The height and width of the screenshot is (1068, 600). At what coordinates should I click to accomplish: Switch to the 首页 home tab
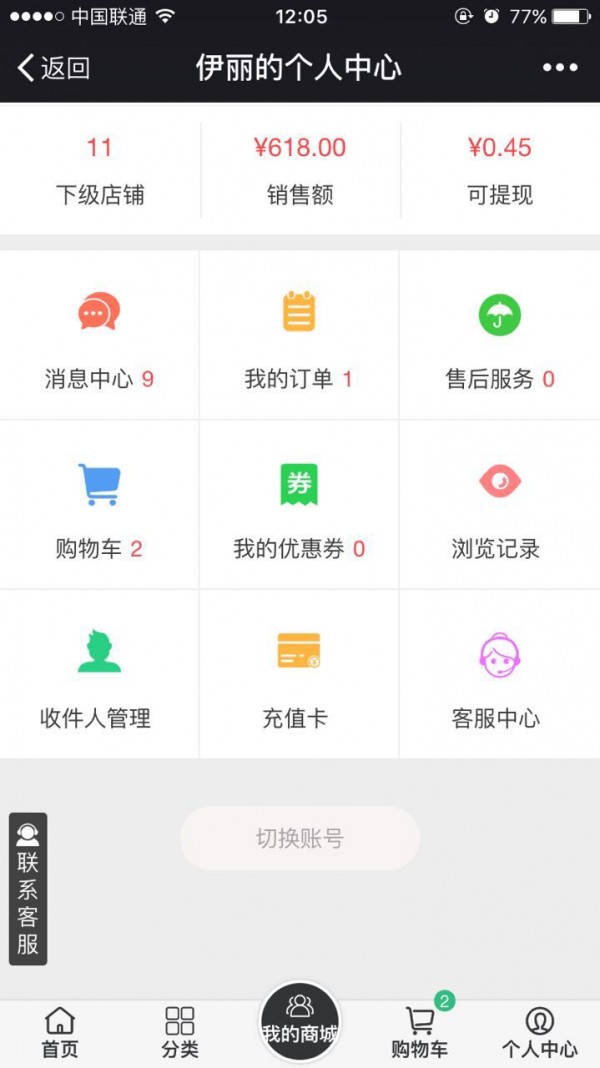[60, 1032]
